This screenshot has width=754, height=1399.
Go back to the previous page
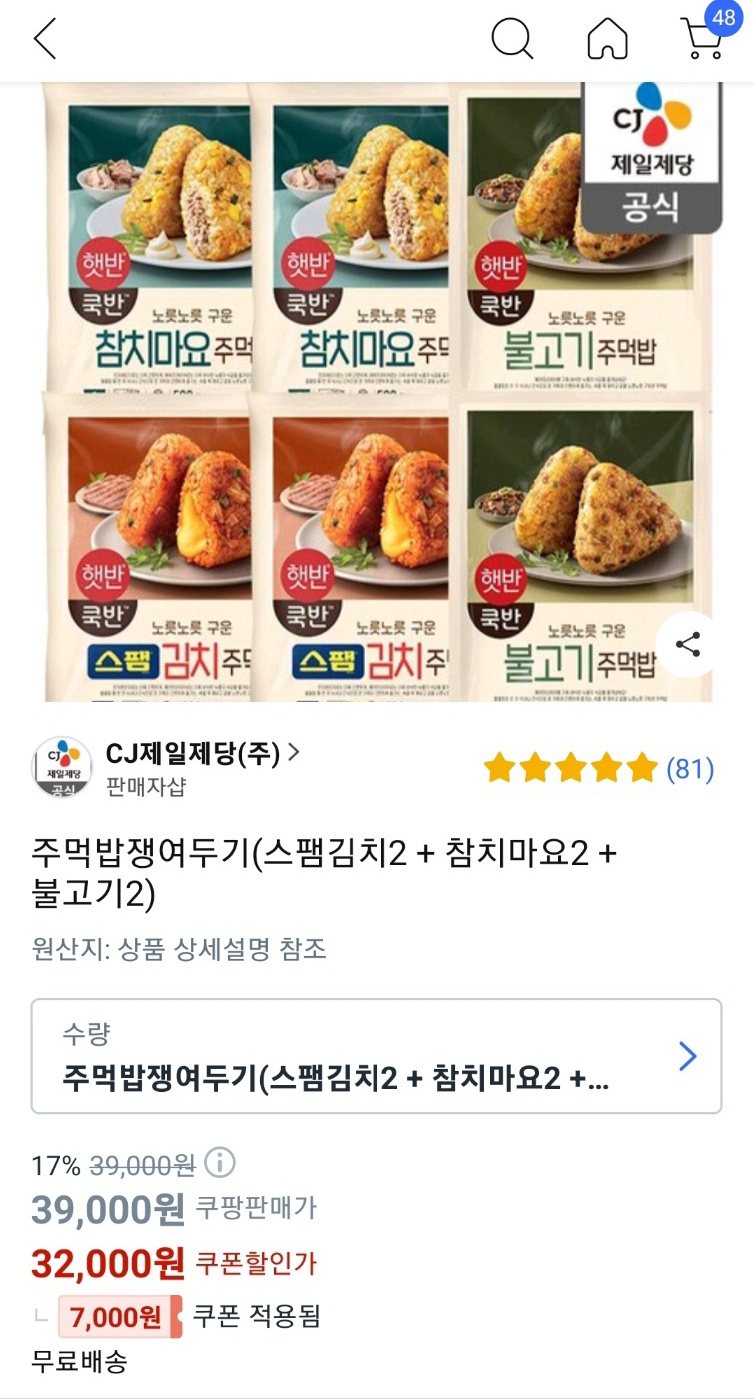coord(45,39)
